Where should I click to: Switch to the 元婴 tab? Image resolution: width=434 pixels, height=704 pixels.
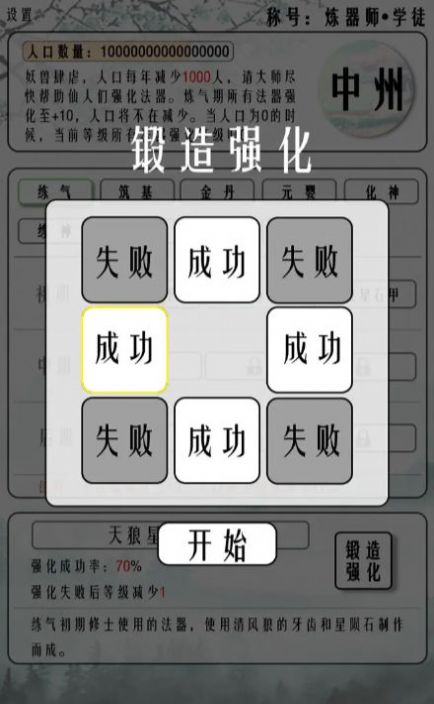pos(299,192)
